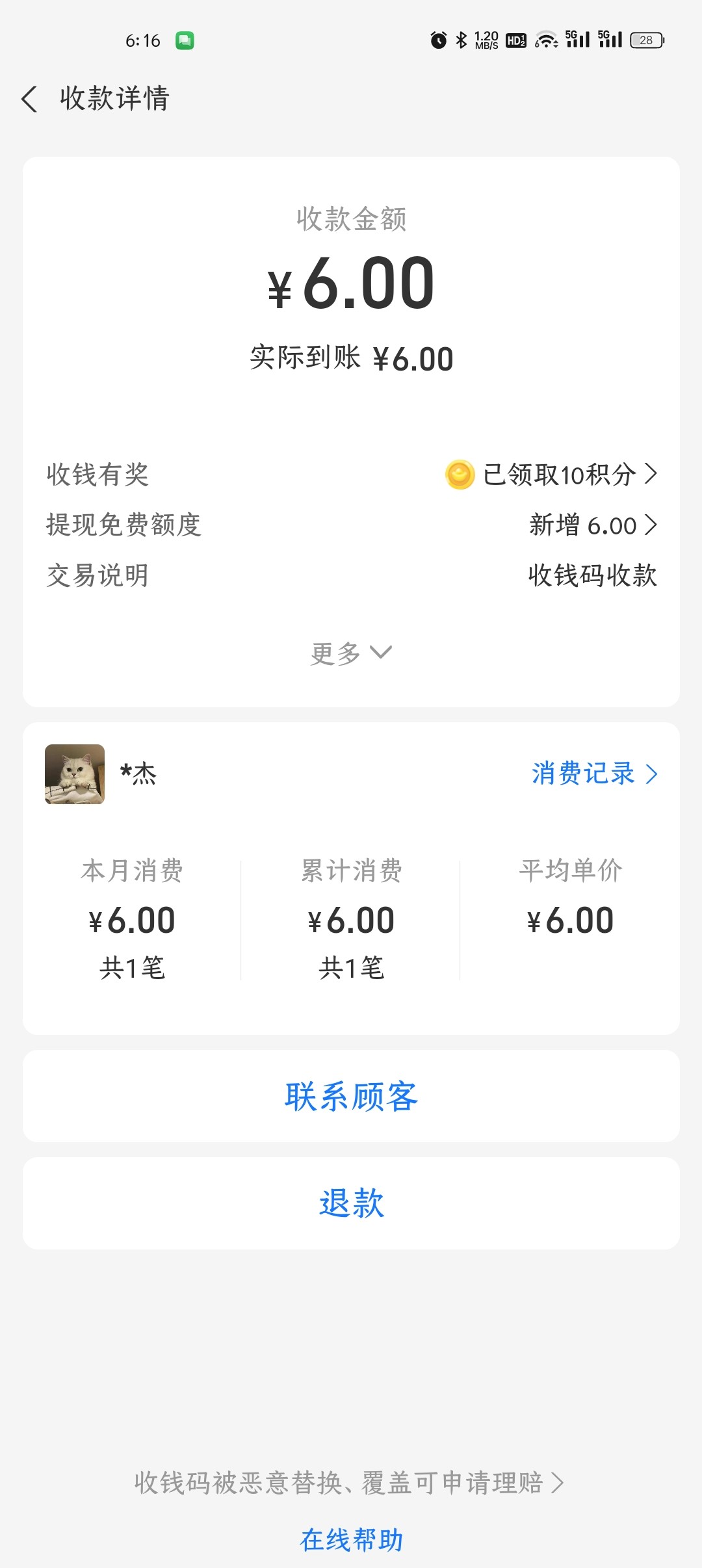Open 消费记录 for customer *杰
This screenshot has height=1568, width=702.
click(x=594, y=774)
